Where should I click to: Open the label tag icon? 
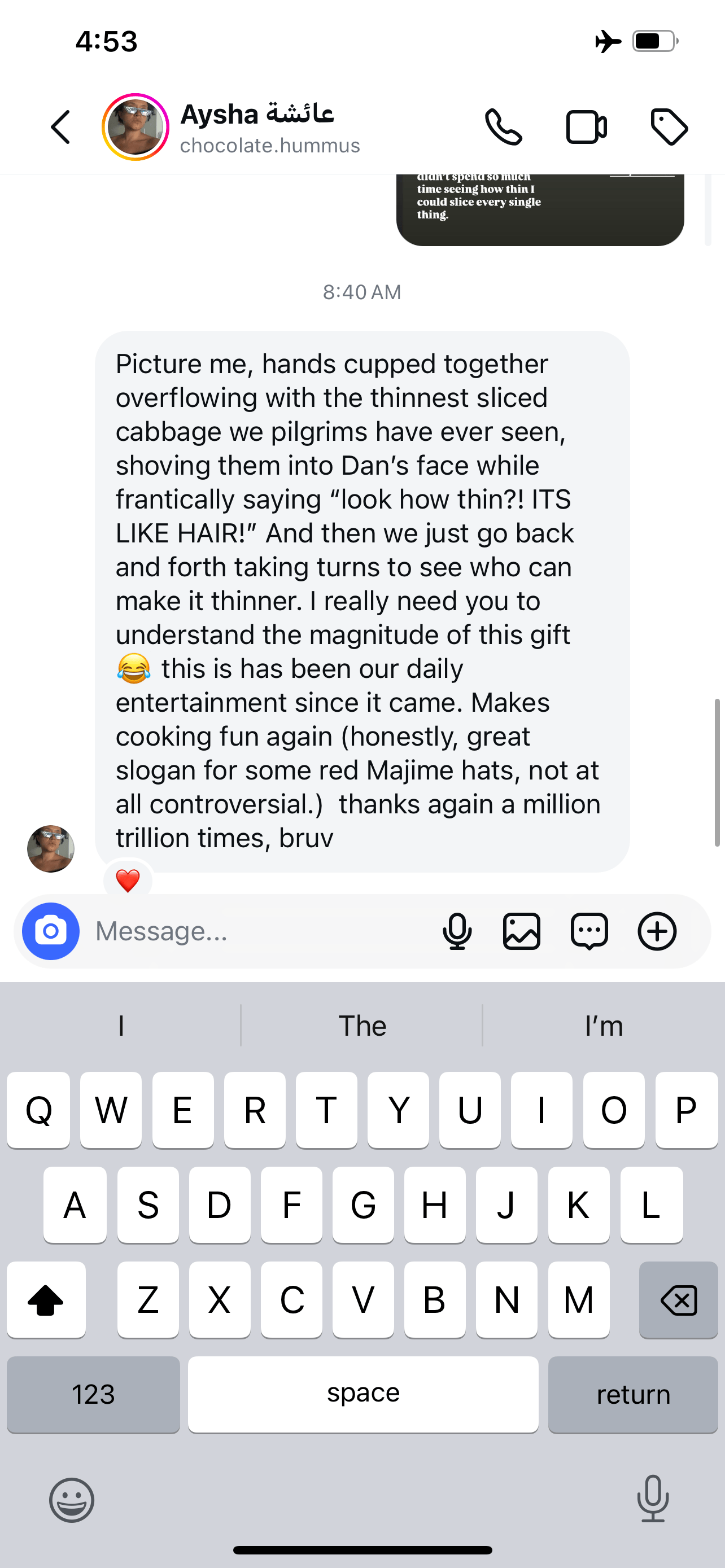669,127
